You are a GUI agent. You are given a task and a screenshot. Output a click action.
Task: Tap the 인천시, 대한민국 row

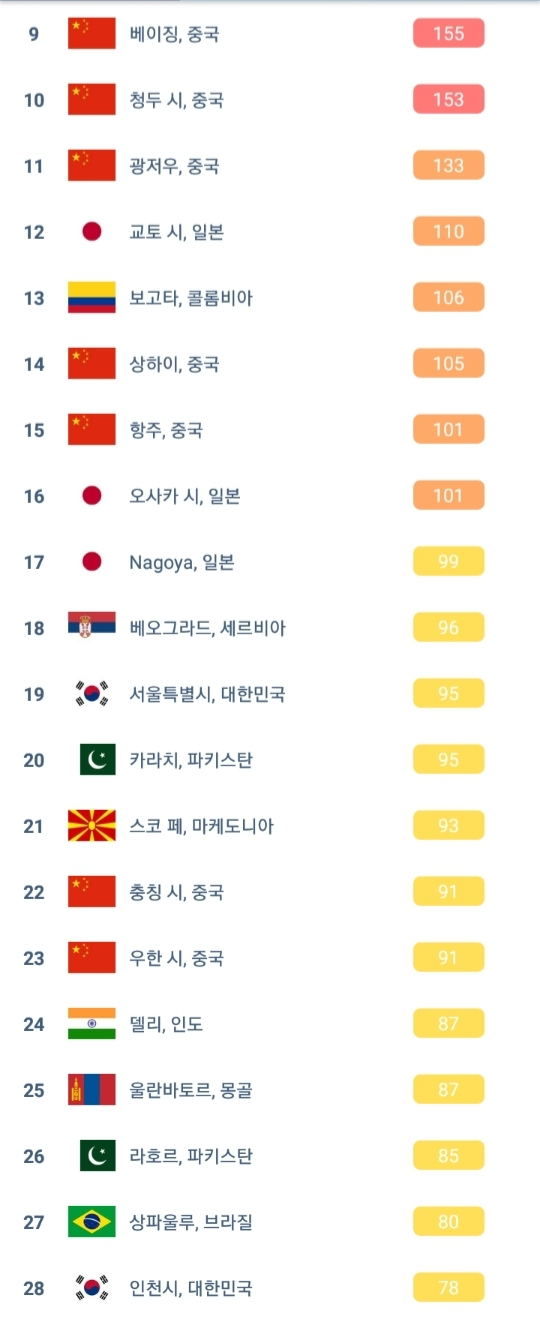270,1287
